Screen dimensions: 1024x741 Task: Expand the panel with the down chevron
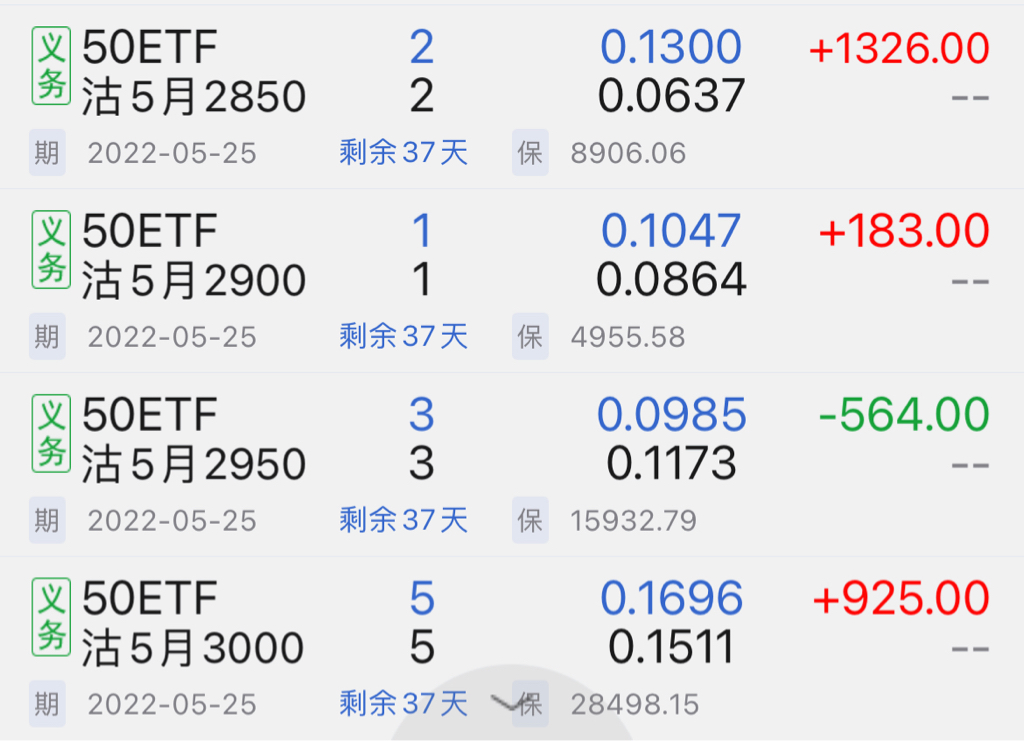pyautogui.click(x=511, y=704)
